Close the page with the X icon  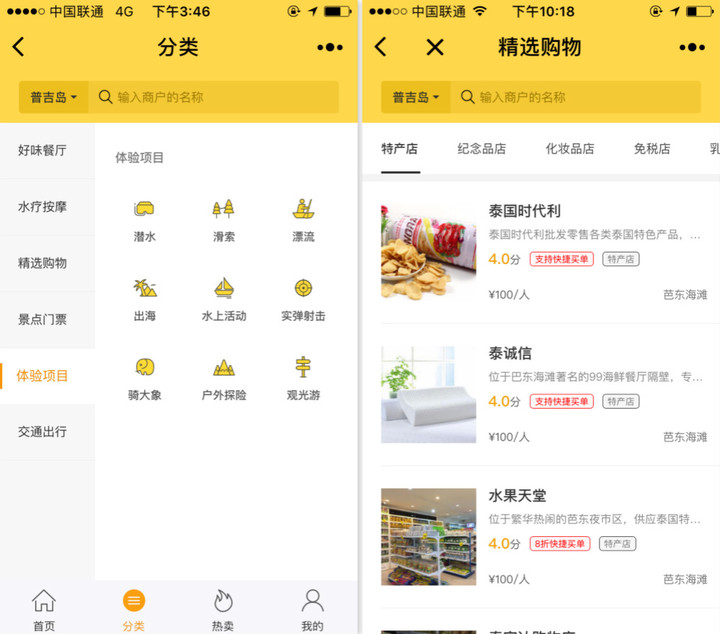click(x=435, y=47)
